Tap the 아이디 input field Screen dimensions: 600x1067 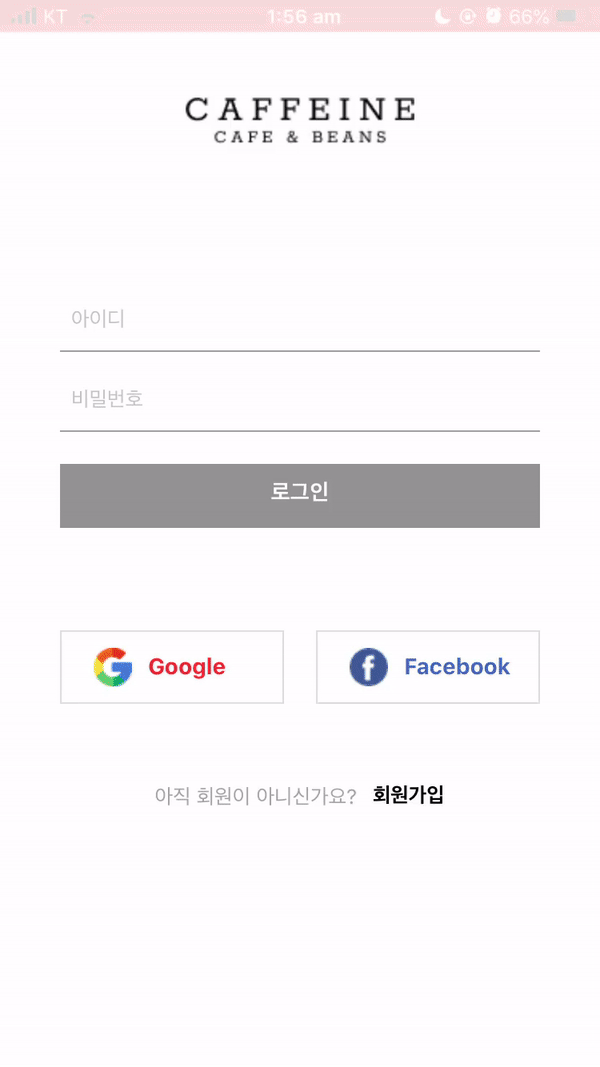(x=300, y=320)
